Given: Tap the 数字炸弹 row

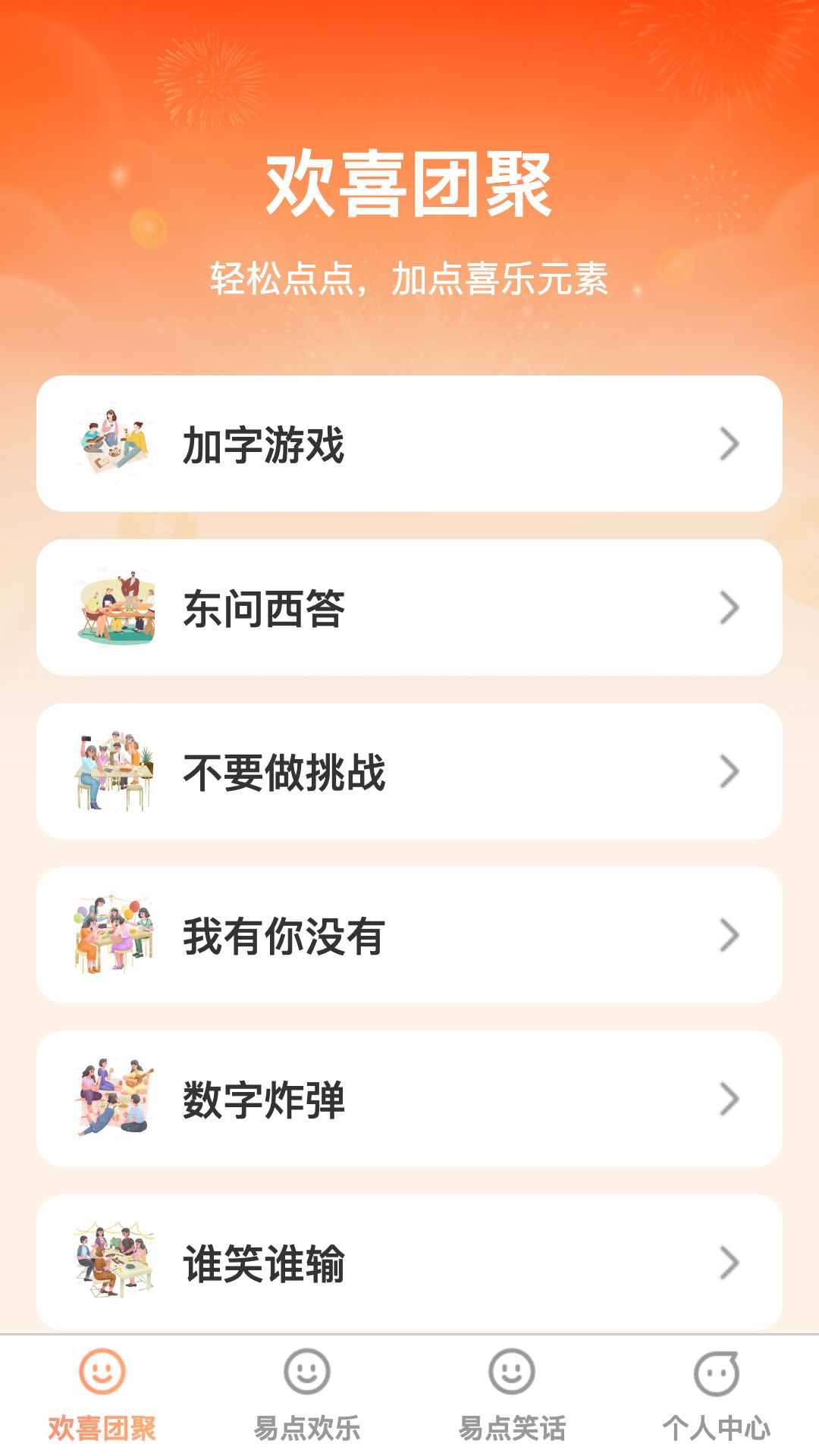Looking at the screenshot, I should pos(409,1099).
